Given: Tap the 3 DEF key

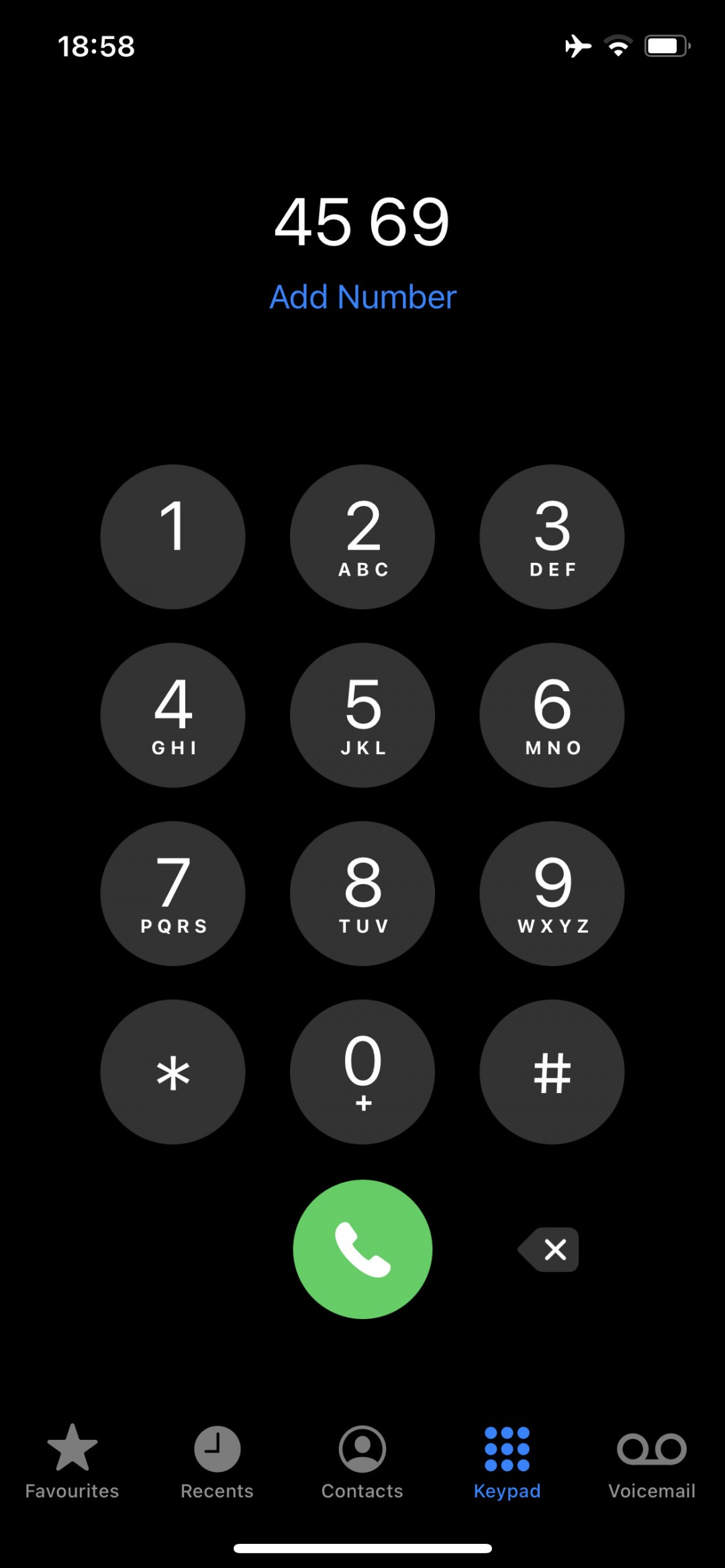Looking at the screenshot, I should pos(552,537).
